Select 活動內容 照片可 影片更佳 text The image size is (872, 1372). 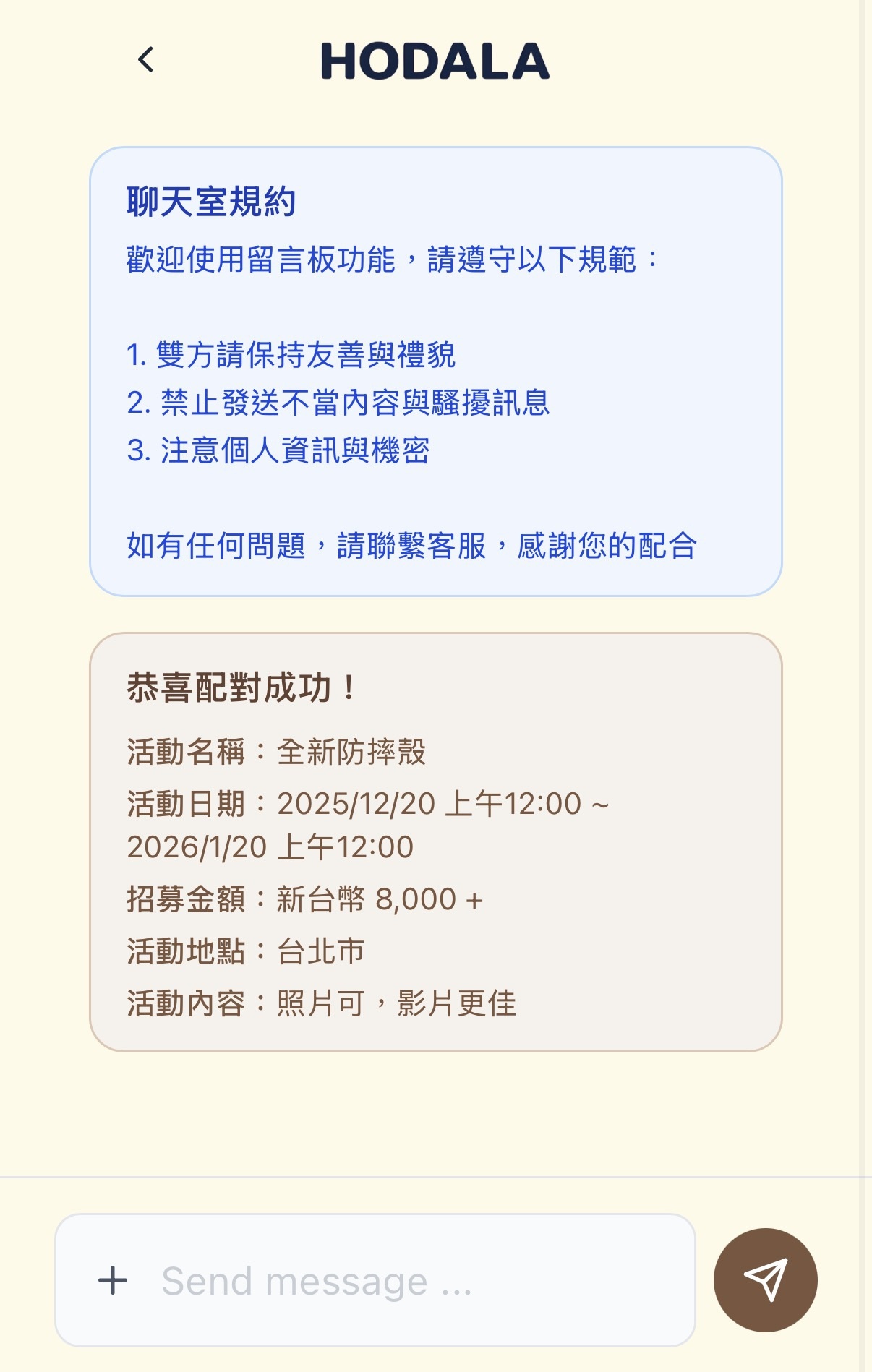coord(322,1003)
